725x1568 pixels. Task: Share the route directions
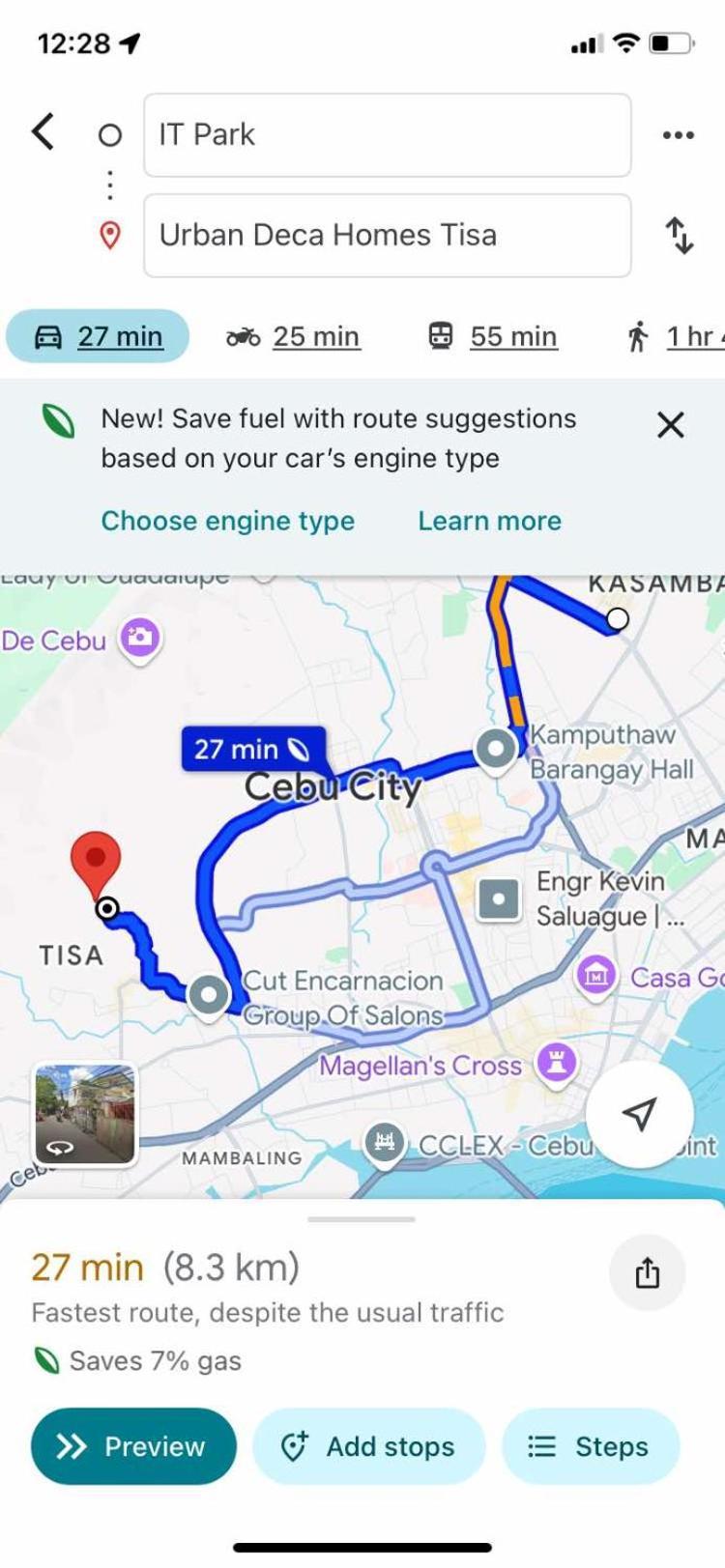pyautogui.click(x=647, y=1273)
